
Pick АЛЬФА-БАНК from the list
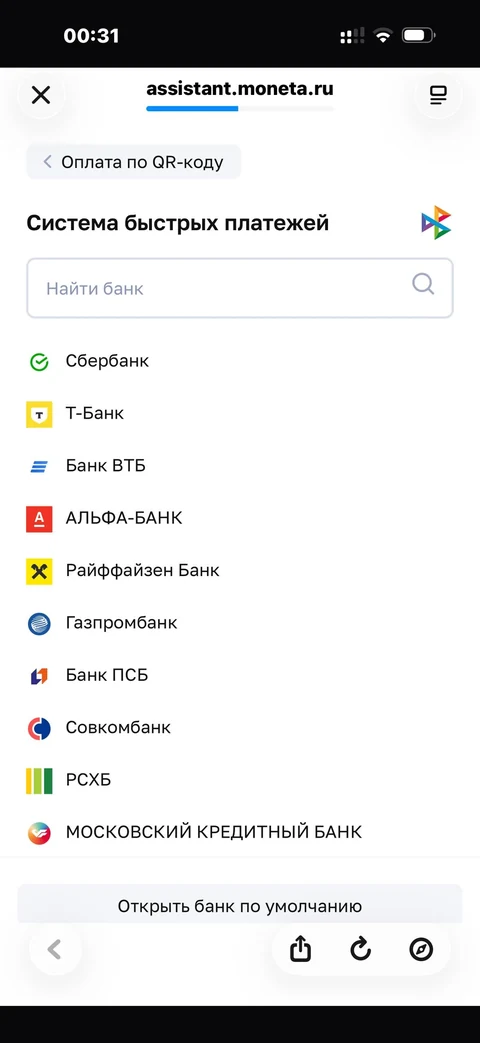click(240, 518)
